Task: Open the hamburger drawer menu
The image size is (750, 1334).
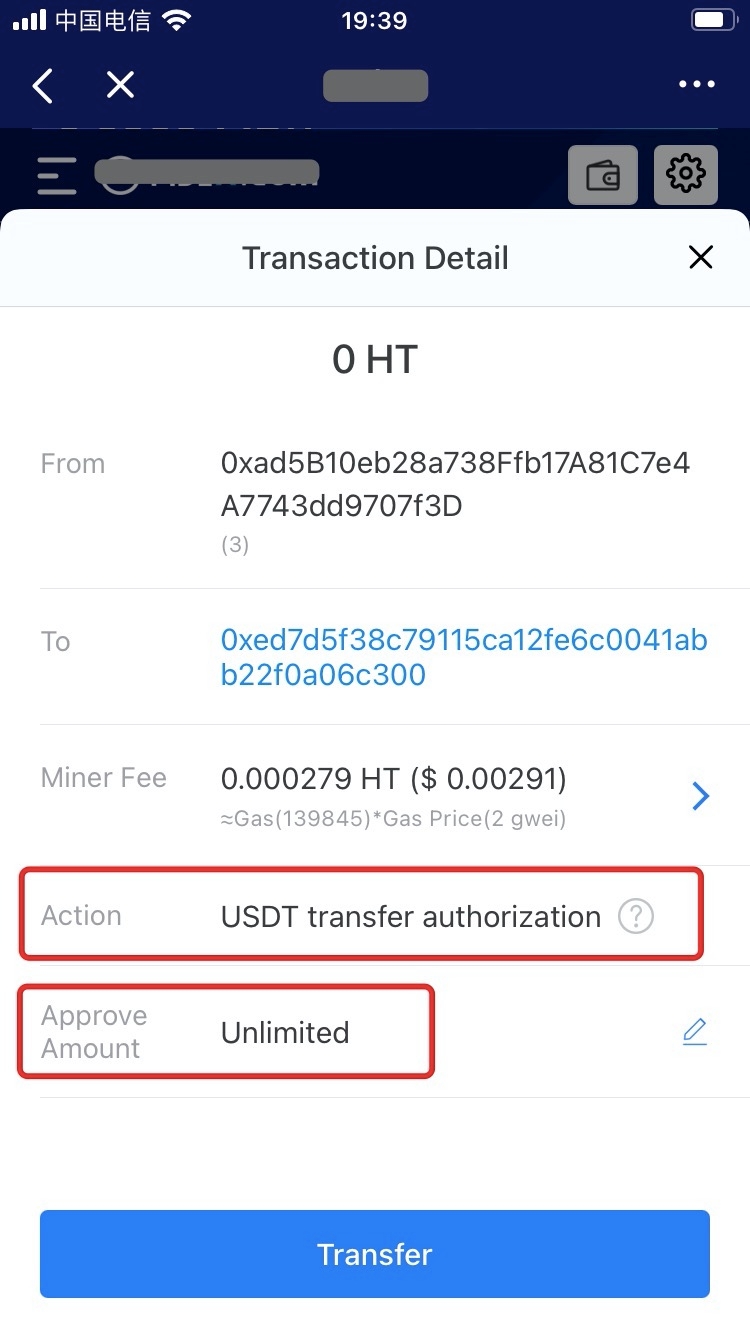Action: click(x=57, y=175)
